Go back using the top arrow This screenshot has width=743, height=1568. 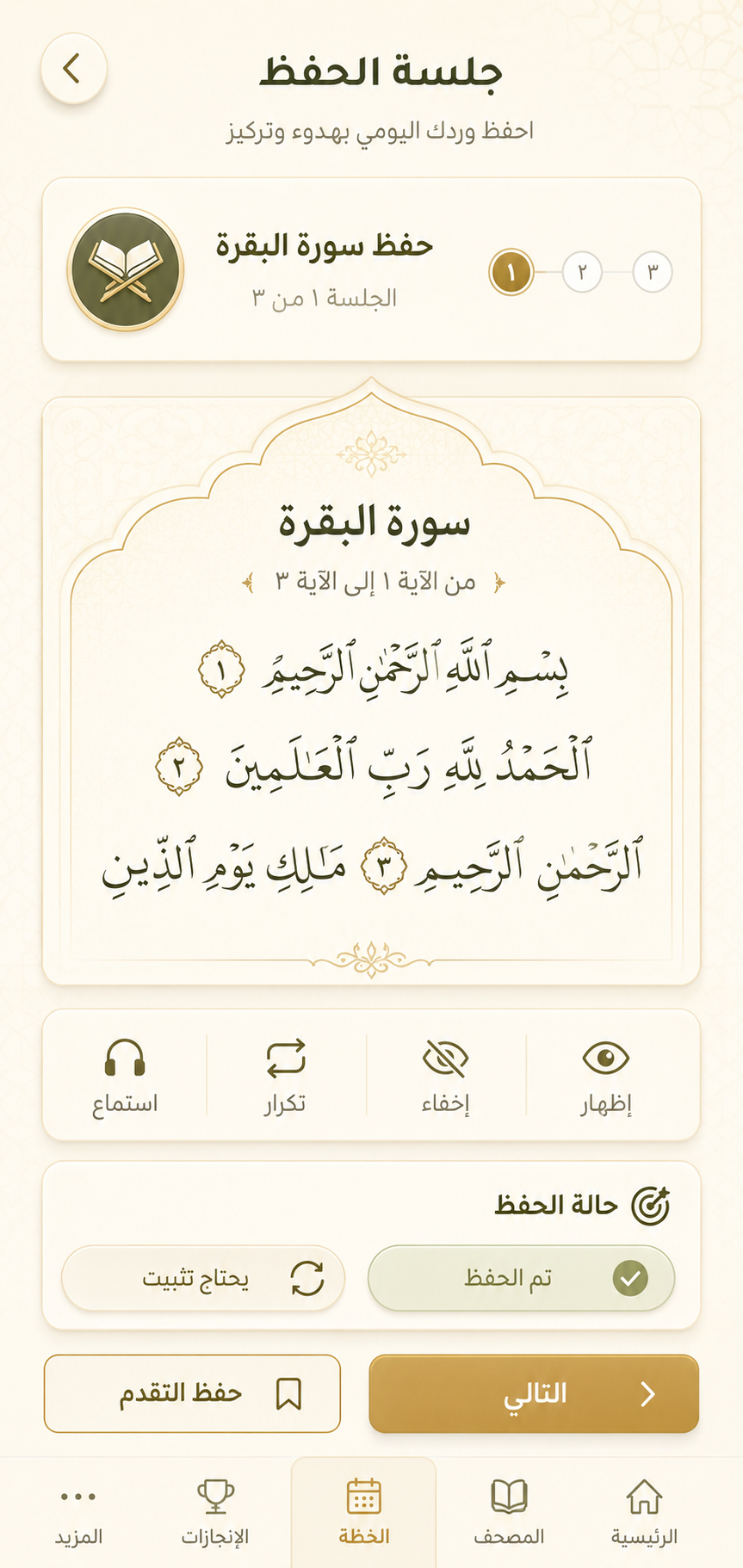point(74,69)
